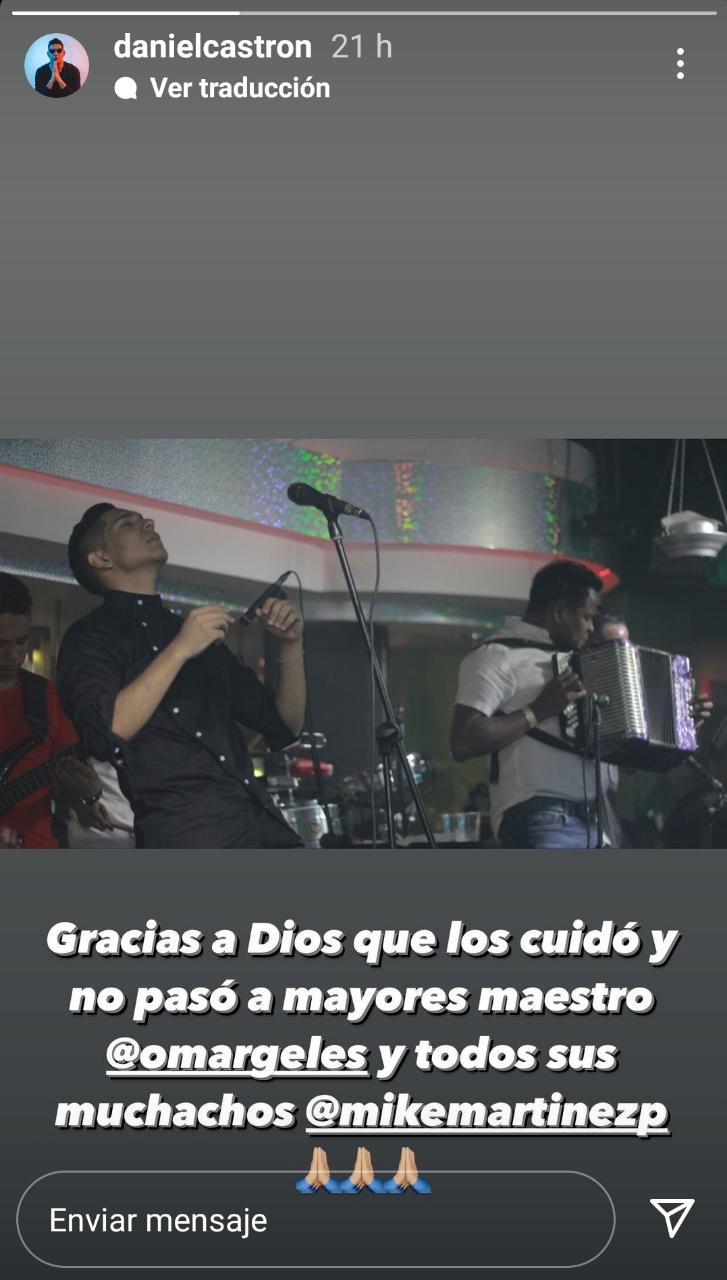The height and width of the screenshot is (1280, 727).
Task: Tap Ver traducción to translate story
Action: click(239, 88)
